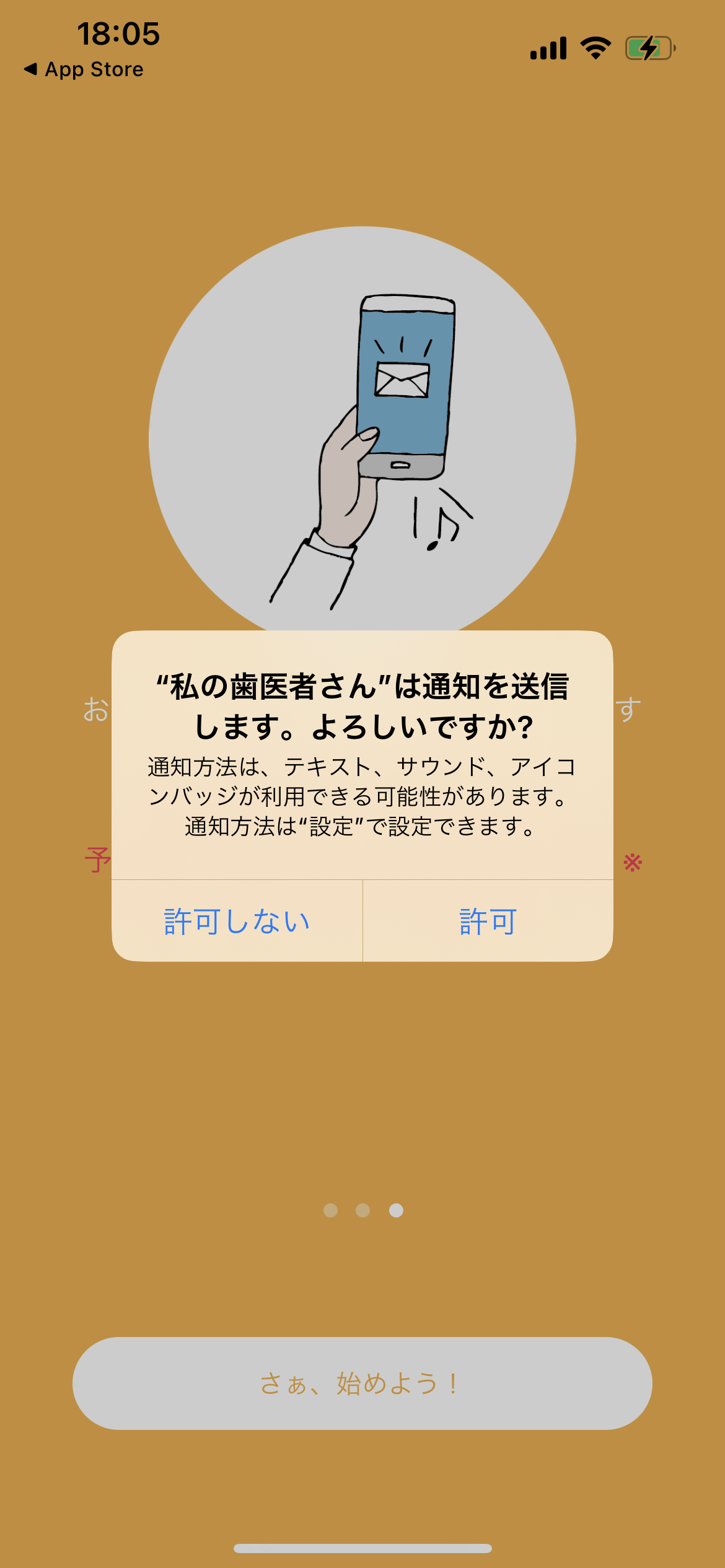Return to App Store via back link
This screenshot has height=1568, width=725.
[84, 69]
